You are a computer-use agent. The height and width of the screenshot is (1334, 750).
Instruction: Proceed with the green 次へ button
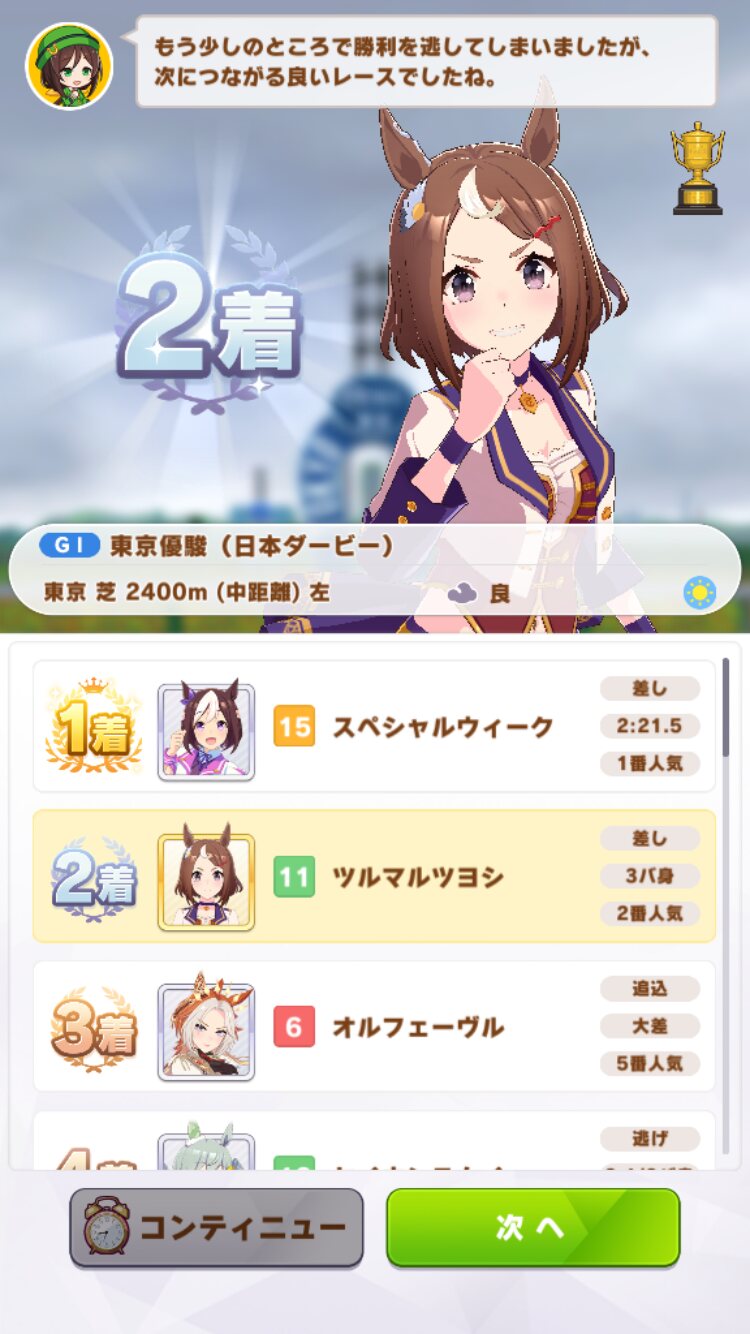pyautogui.click(x=533, y=1227)
